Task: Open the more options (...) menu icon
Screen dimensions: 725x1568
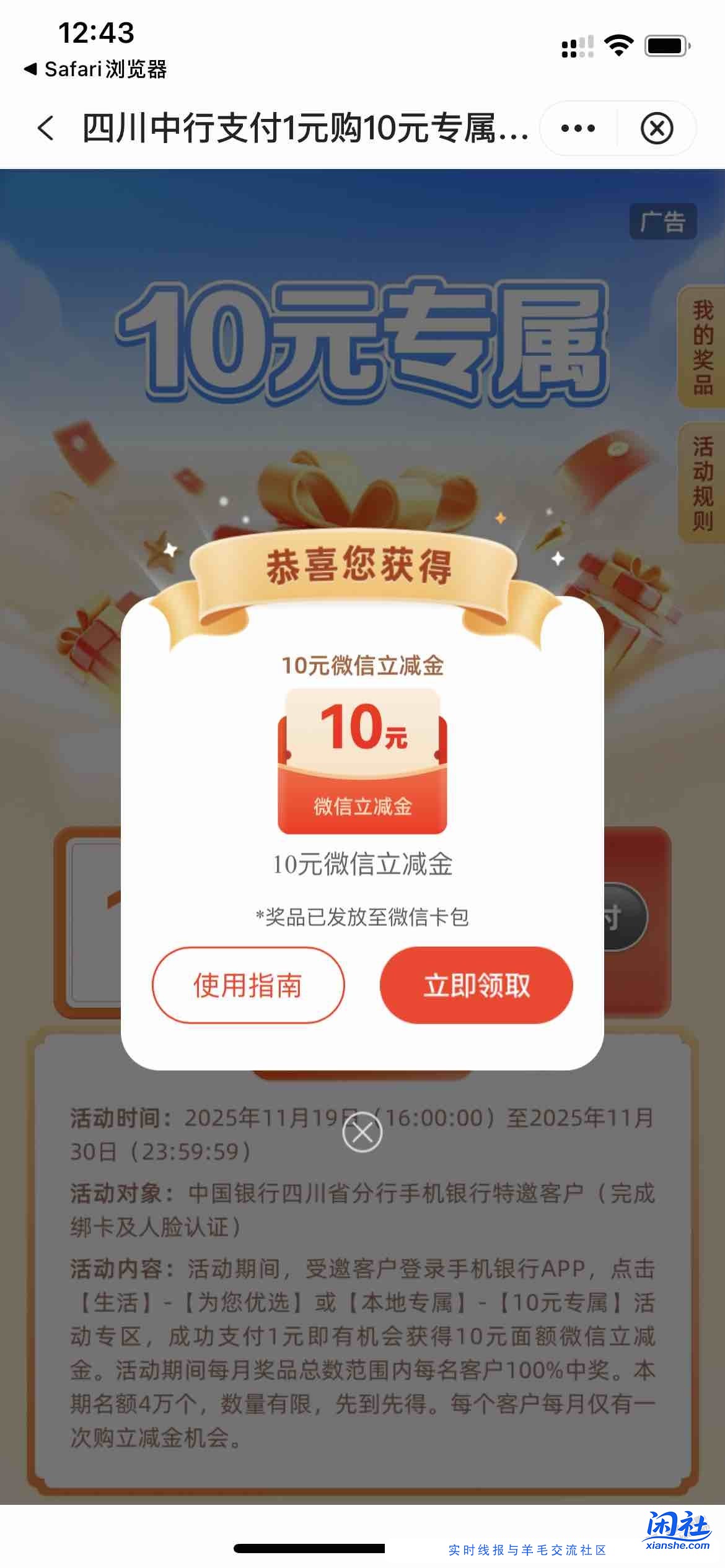Action: (x=578, y=128)
